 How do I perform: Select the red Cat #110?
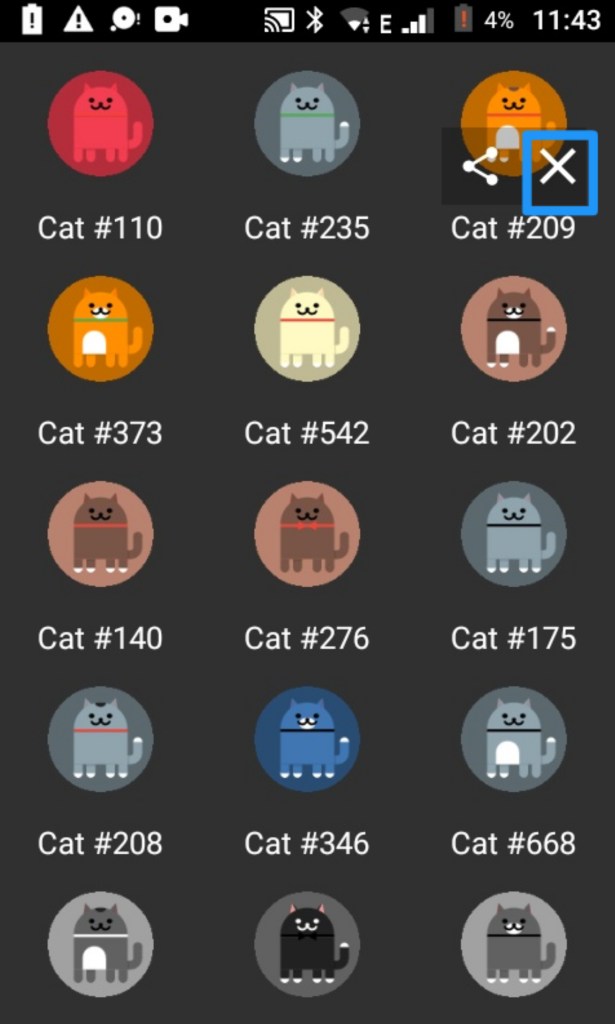point(100,123)
